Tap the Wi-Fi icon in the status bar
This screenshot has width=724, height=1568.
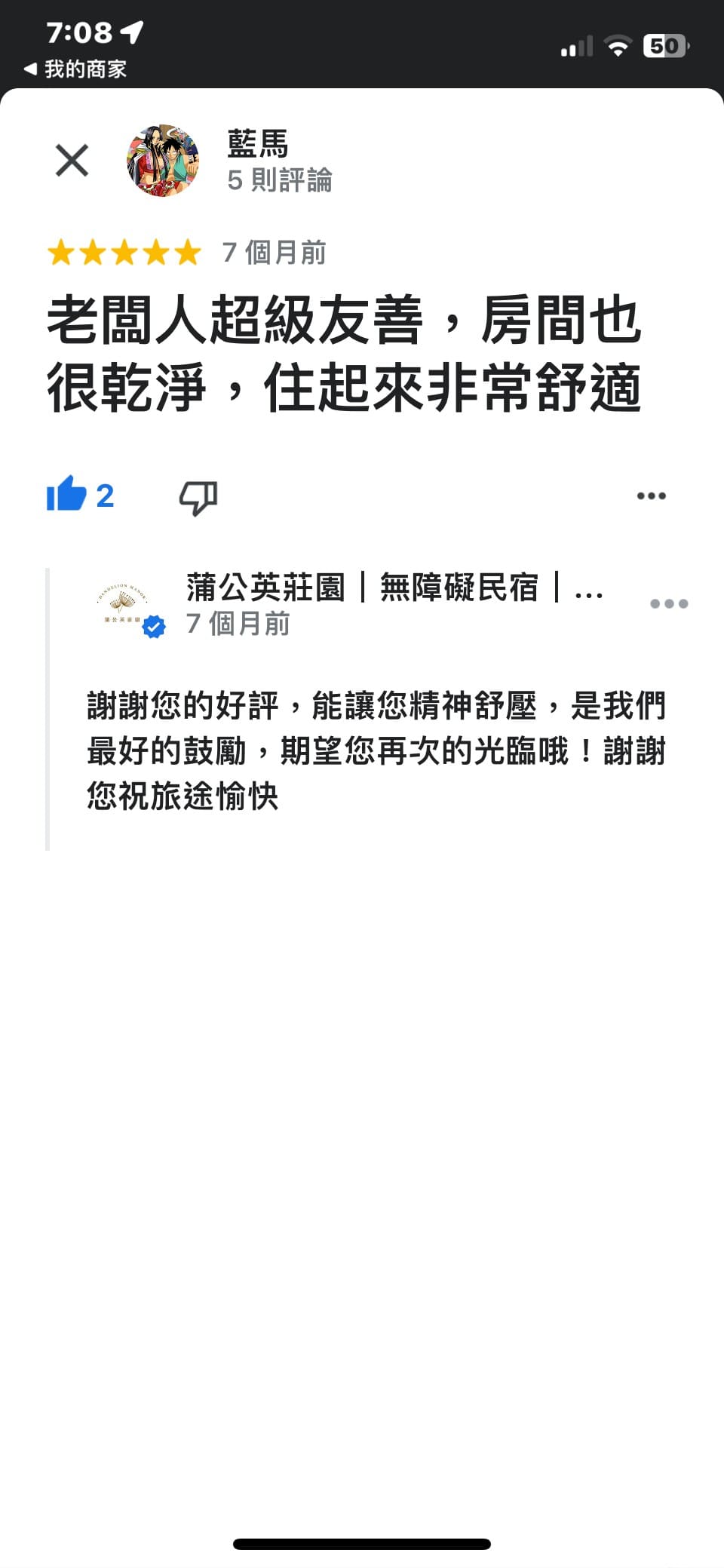click(618, 45)
